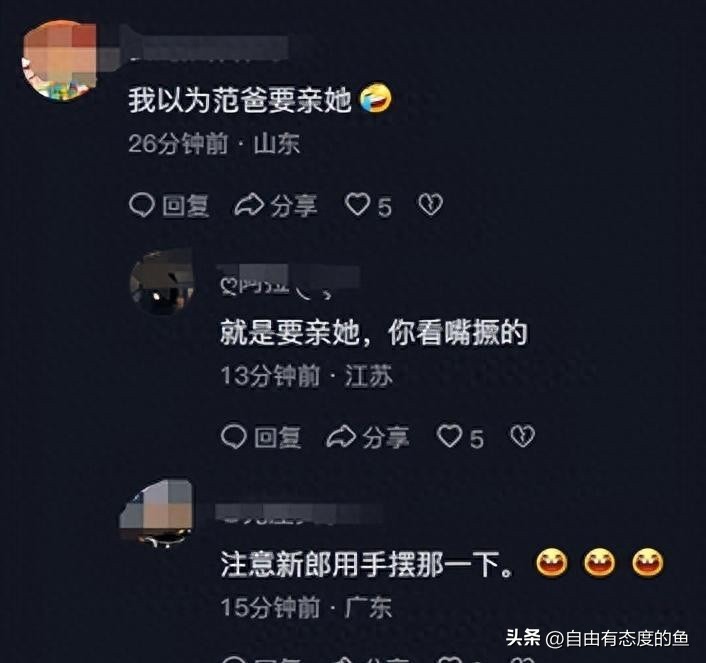
Task: Dislike the comment 我以为范爸要亲她
Action: 429,205
